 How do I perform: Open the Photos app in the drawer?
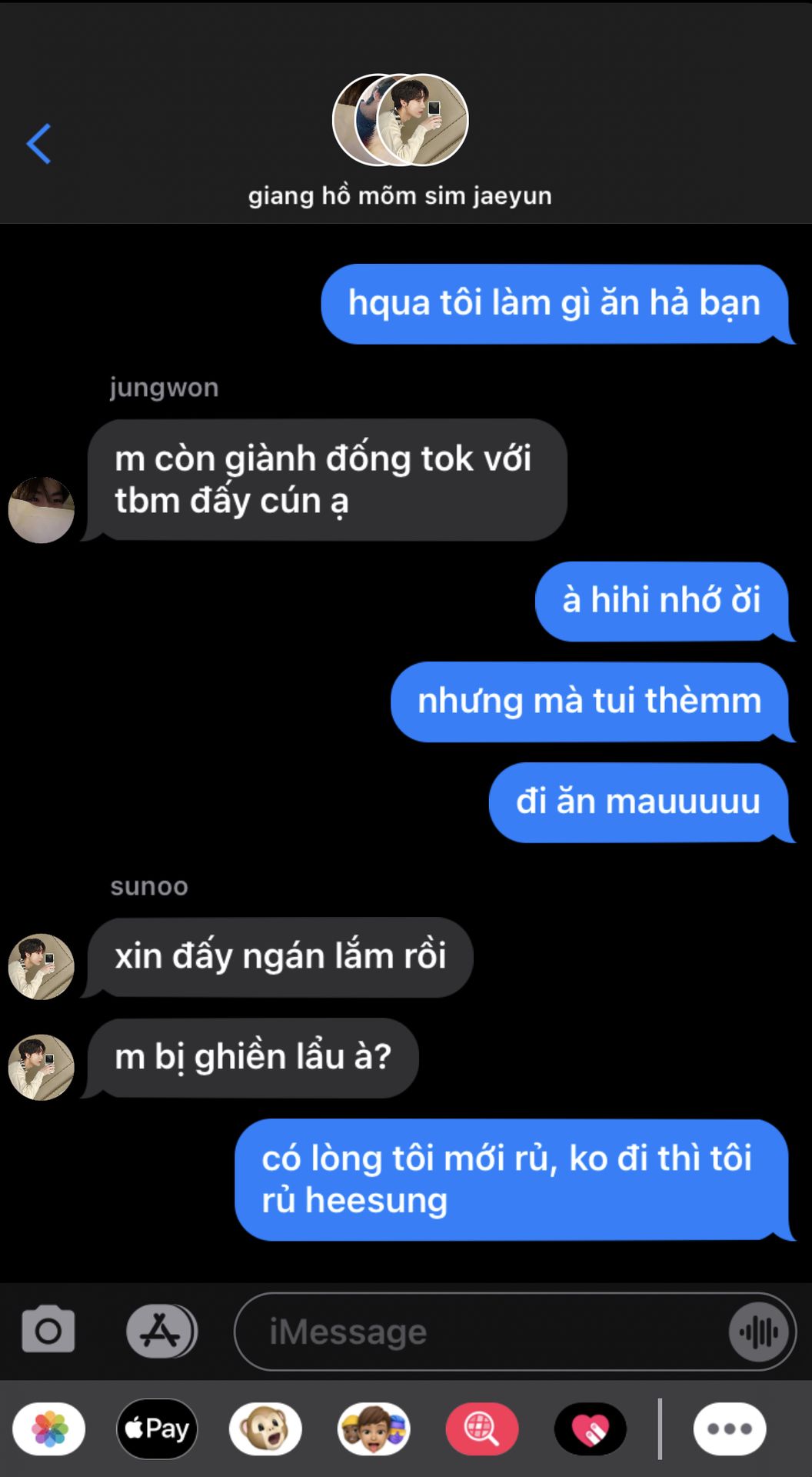[50, 1429]
